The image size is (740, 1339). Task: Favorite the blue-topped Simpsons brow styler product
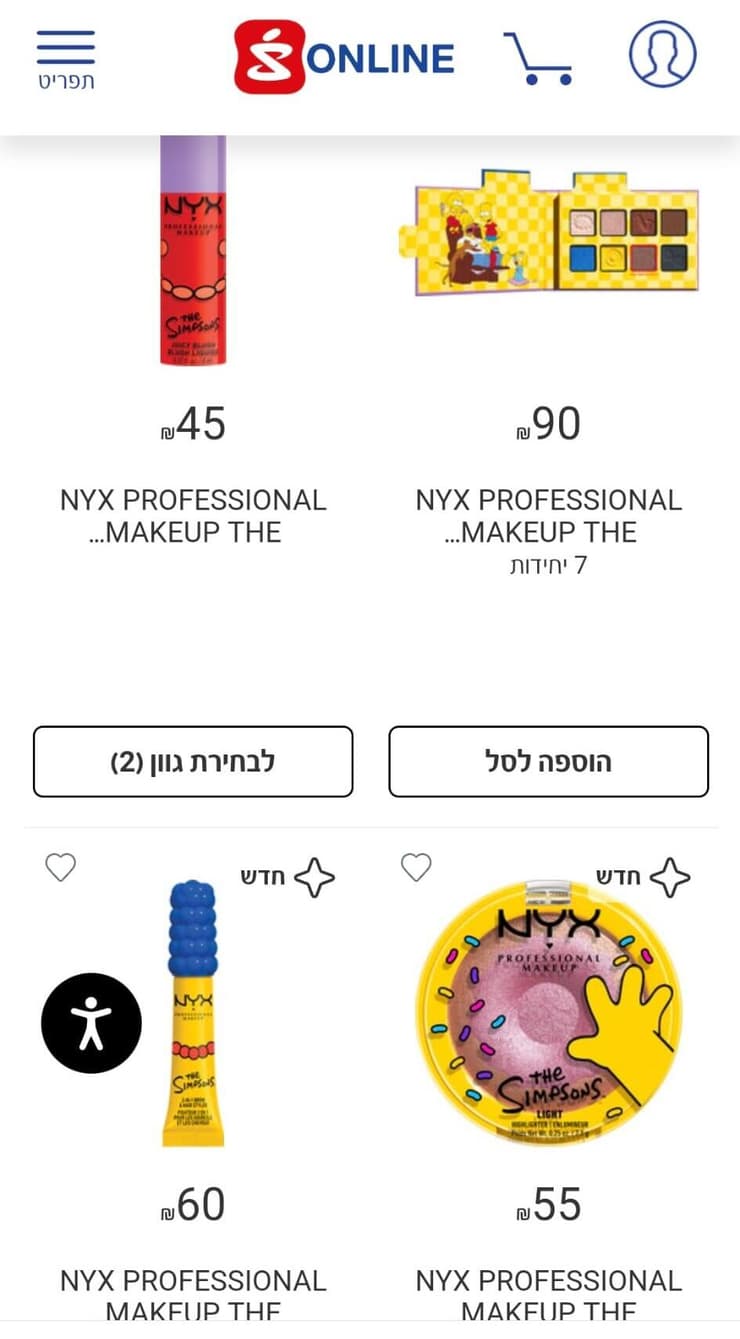(60, 869)
